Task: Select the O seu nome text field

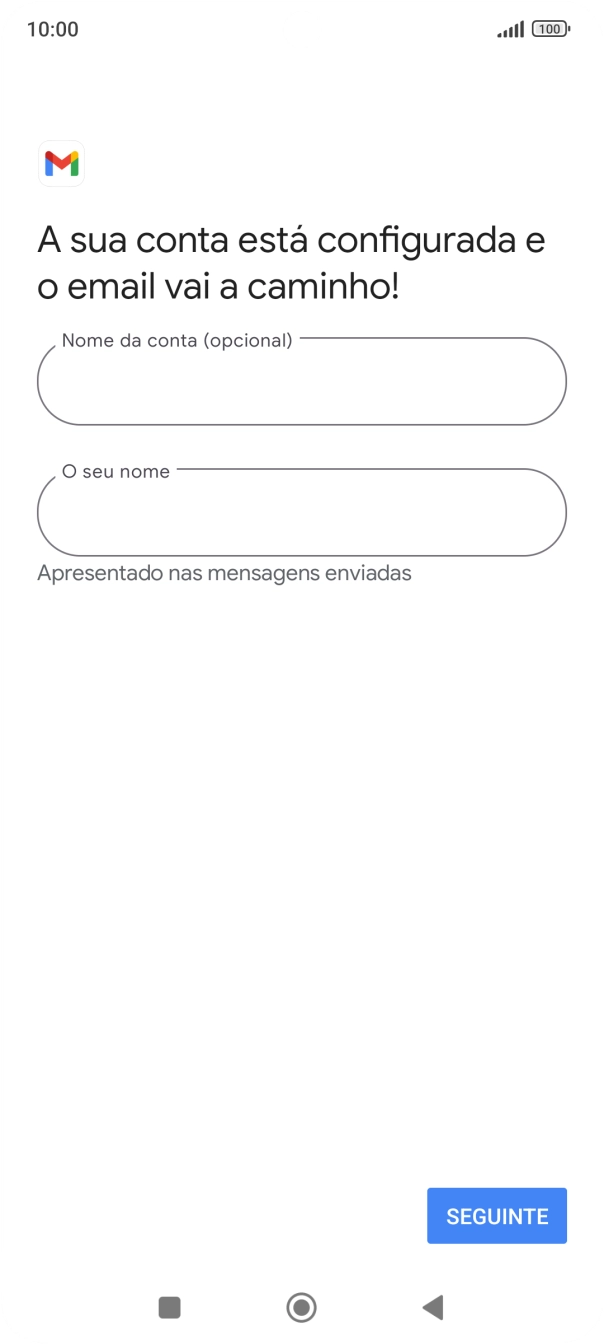Action: [301, 513]
